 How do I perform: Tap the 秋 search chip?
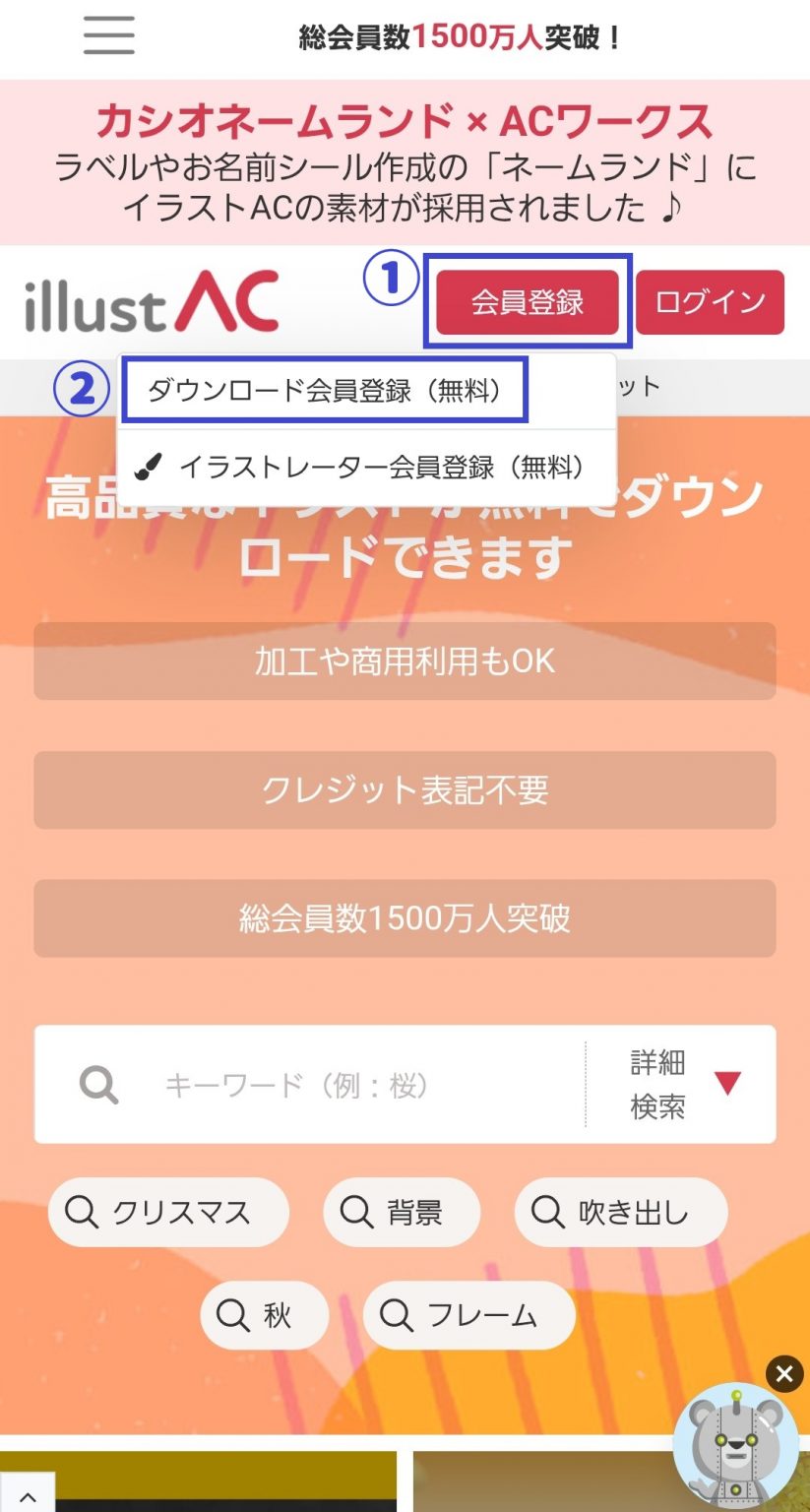coord(264,1315)
